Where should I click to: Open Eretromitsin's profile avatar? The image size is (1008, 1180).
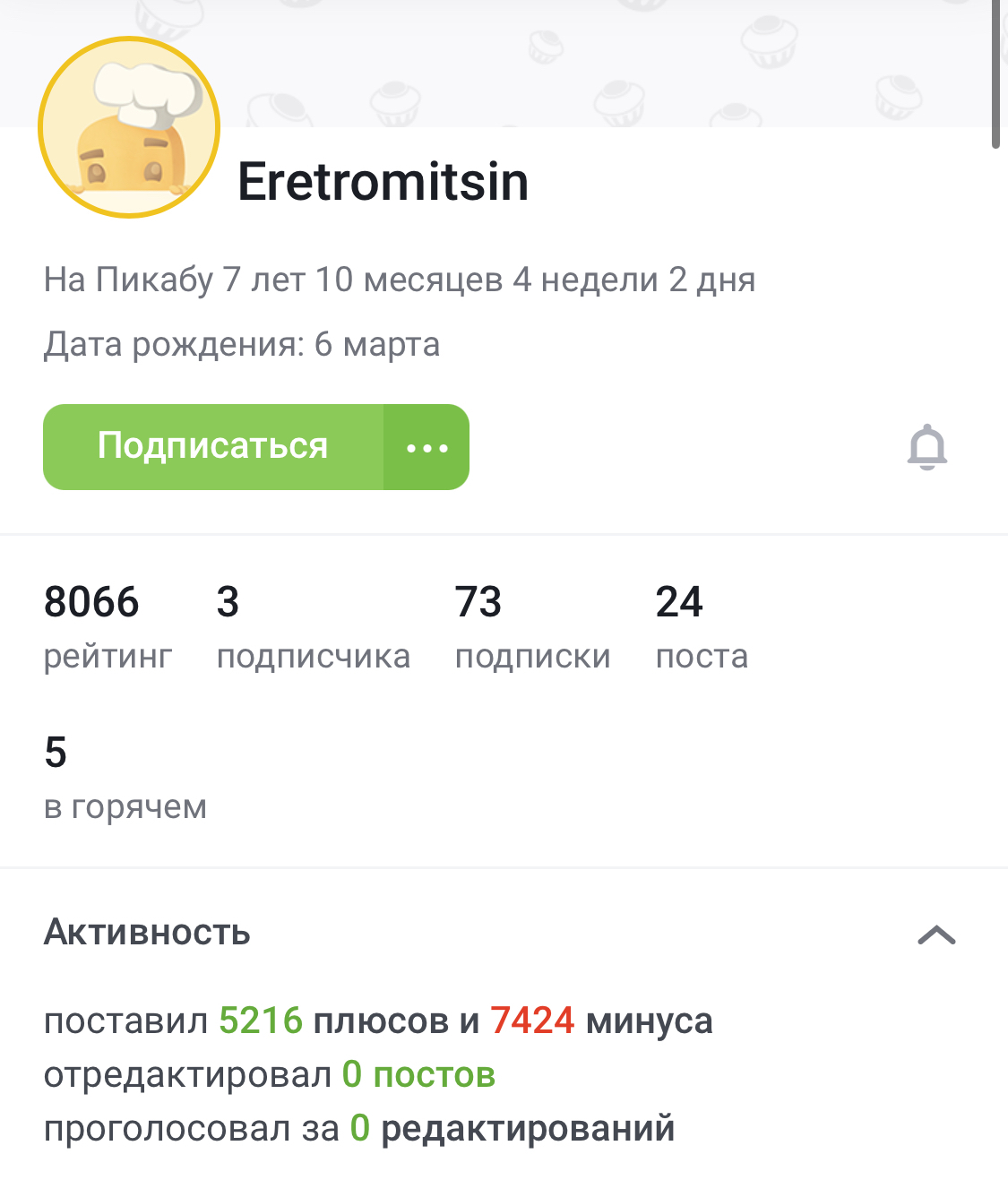click(129, 127)
